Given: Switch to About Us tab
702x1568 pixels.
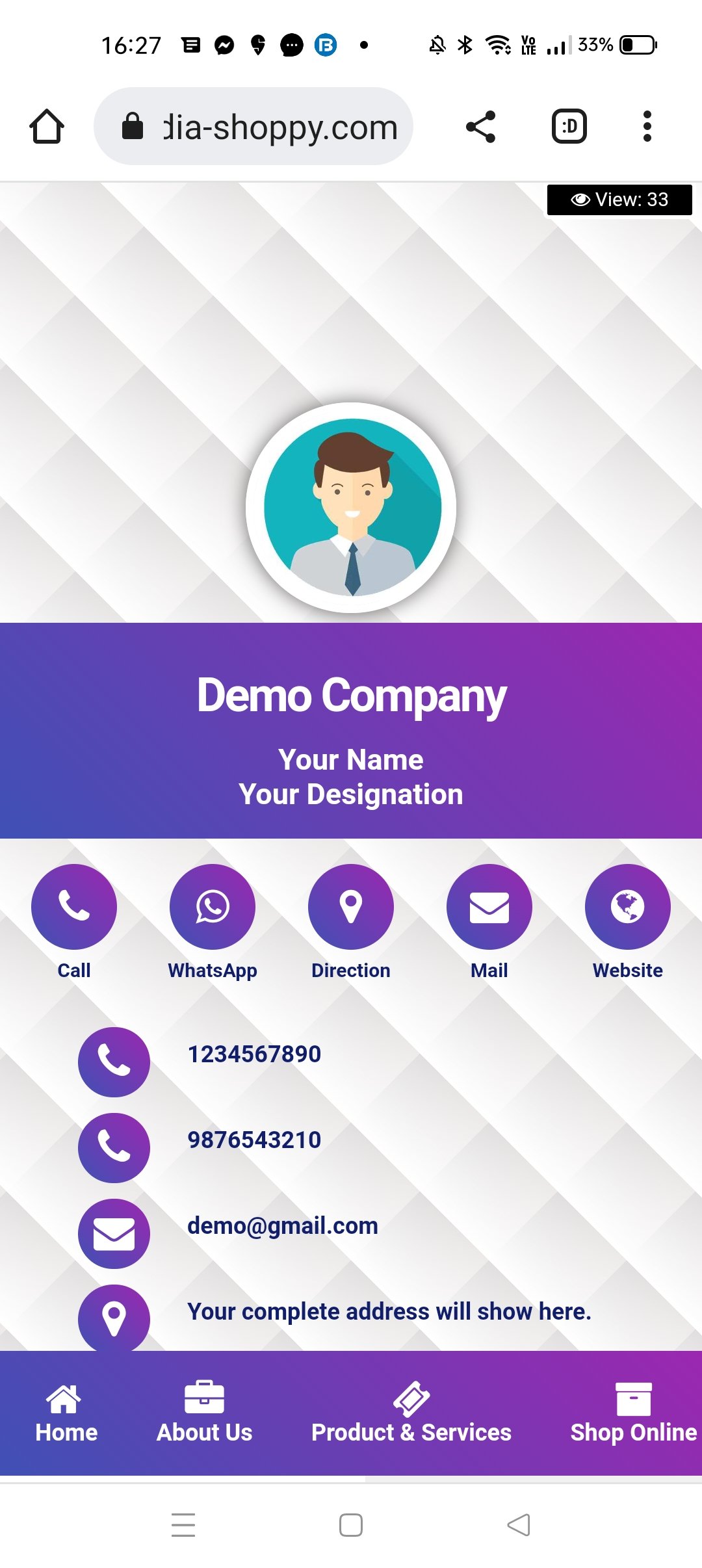Looking at the screenshot, I should (x=204, y=1413).
